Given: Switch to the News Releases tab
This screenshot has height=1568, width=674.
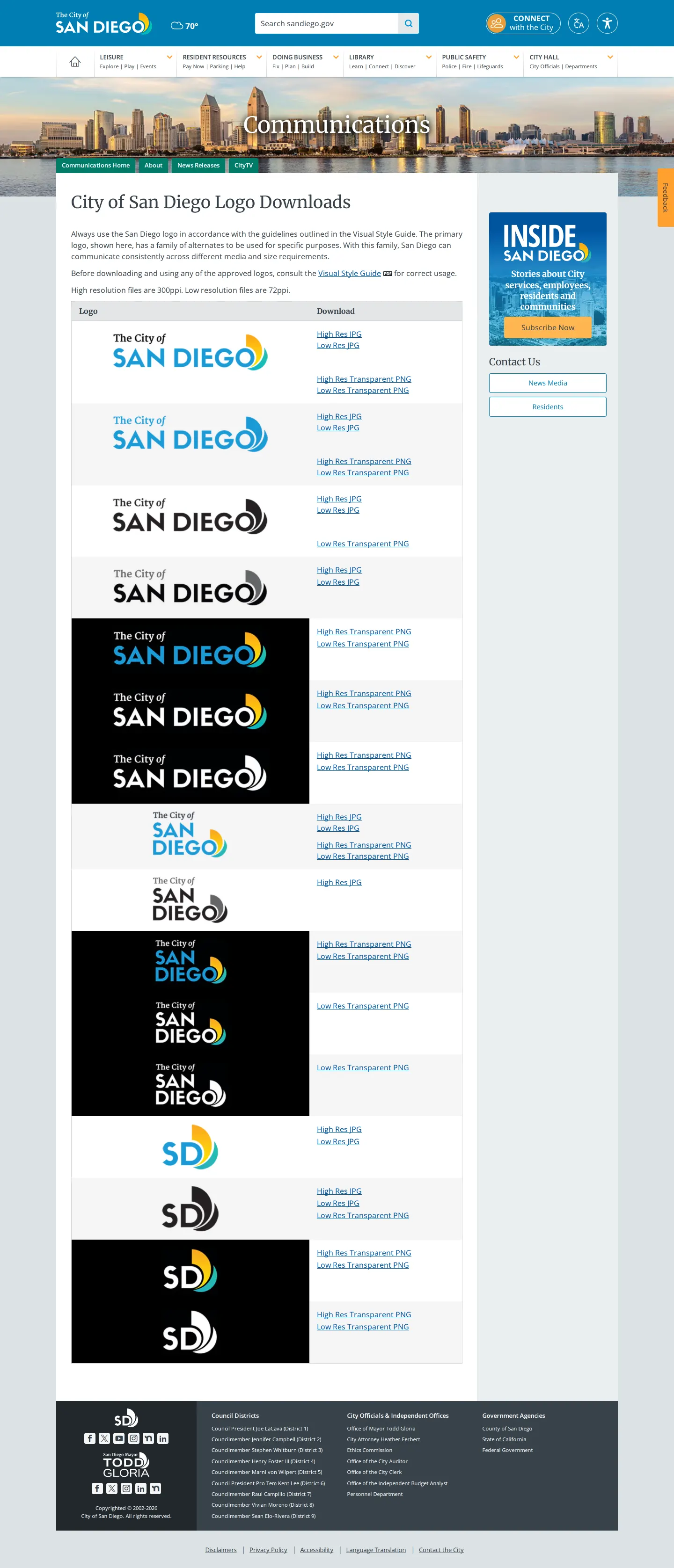Looking at the screenshot, I should coord(198,166).
